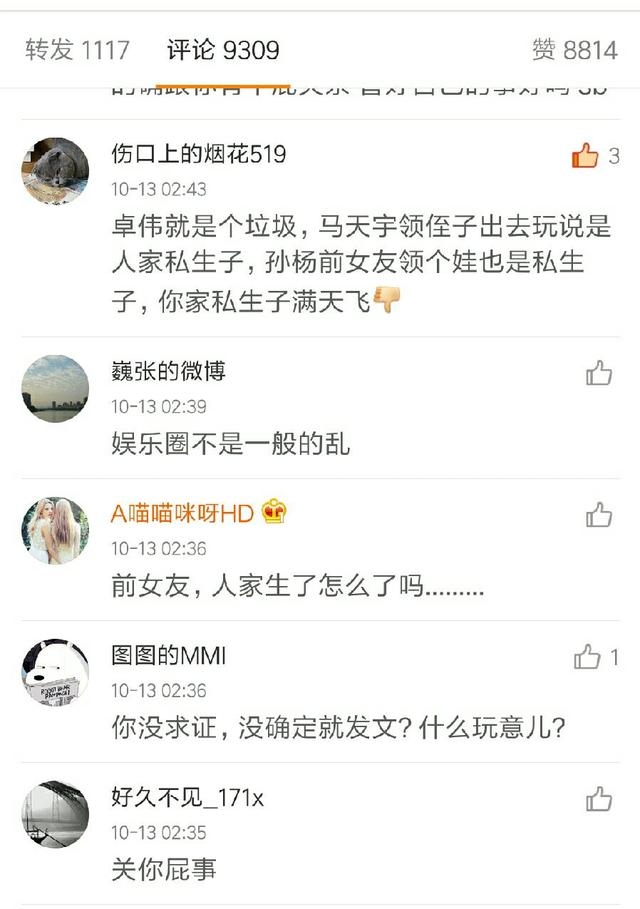This screenshot has width=640, height=909.
Task: Open the comment 娱乐圈不是一般的乱 to reply
Action: click(231, 443)
